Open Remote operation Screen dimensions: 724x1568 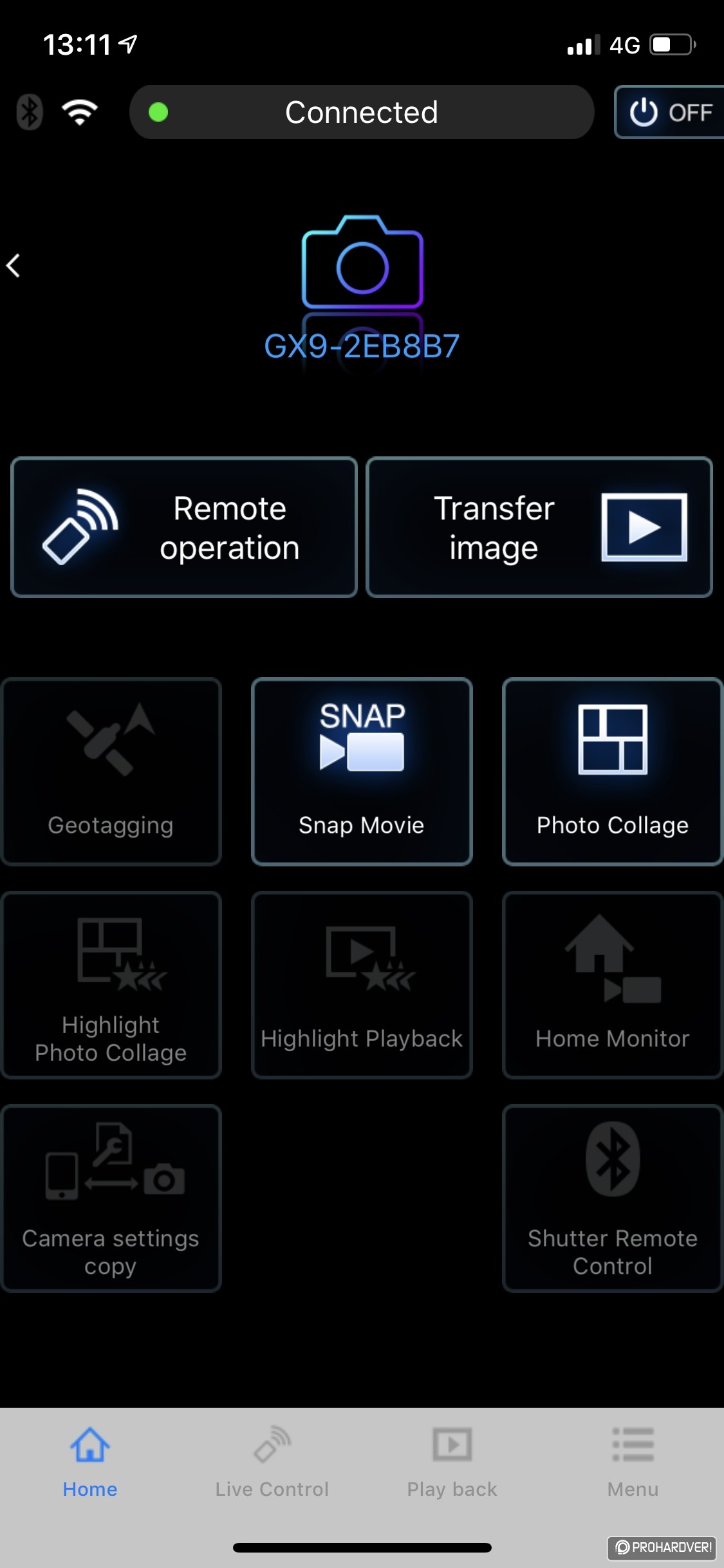[184, 527]
